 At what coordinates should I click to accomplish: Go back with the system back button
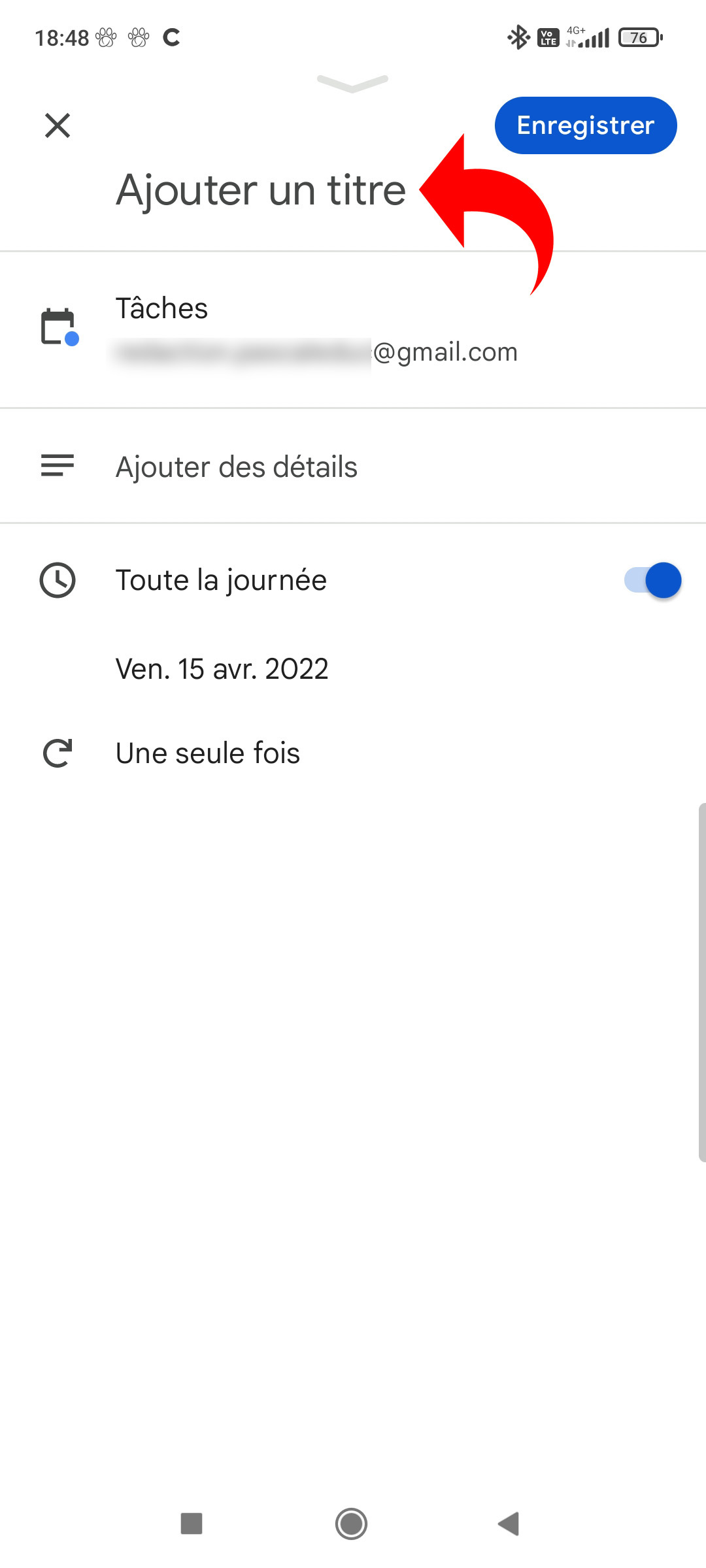click(x=509, y=1524)
